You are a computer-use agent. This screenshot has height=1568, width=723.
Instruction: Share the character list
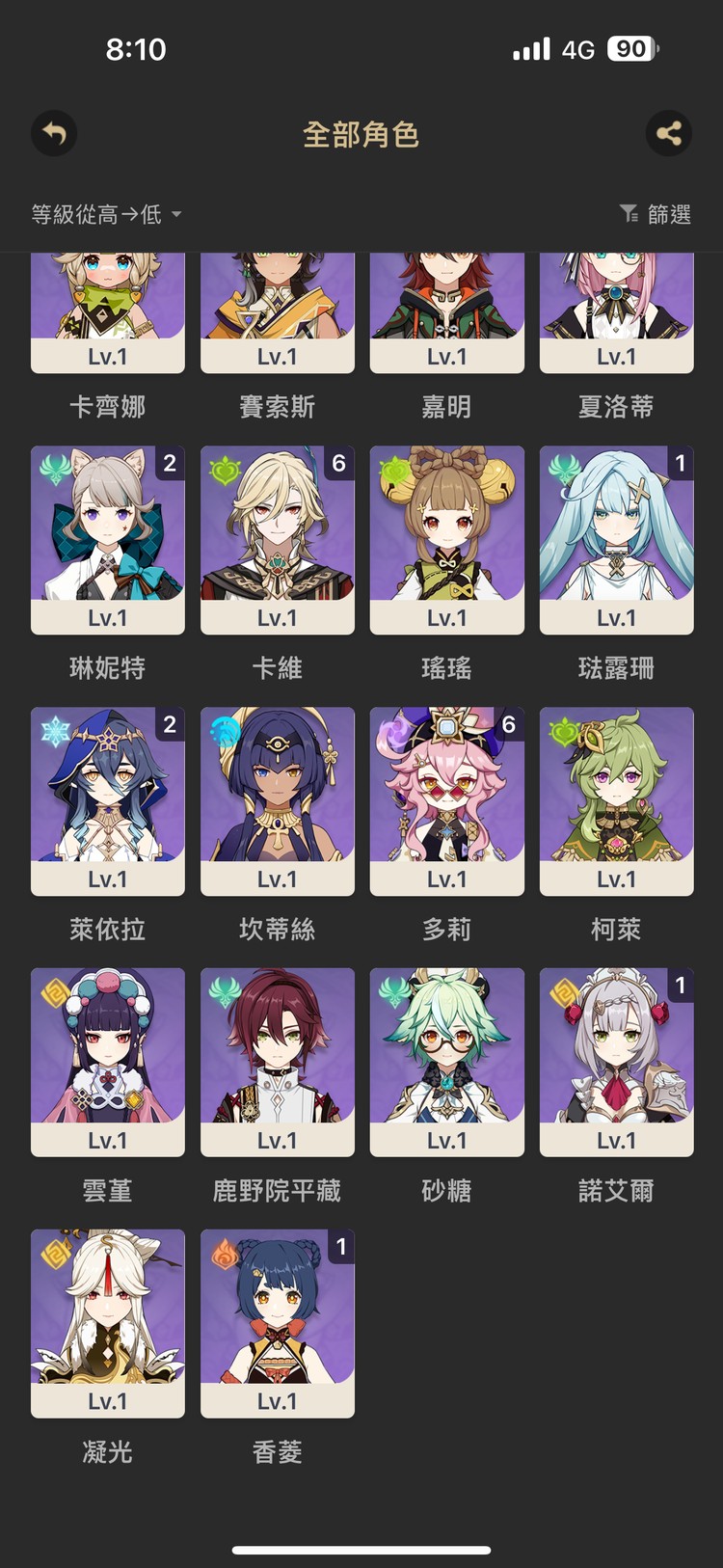click(669, 133)
